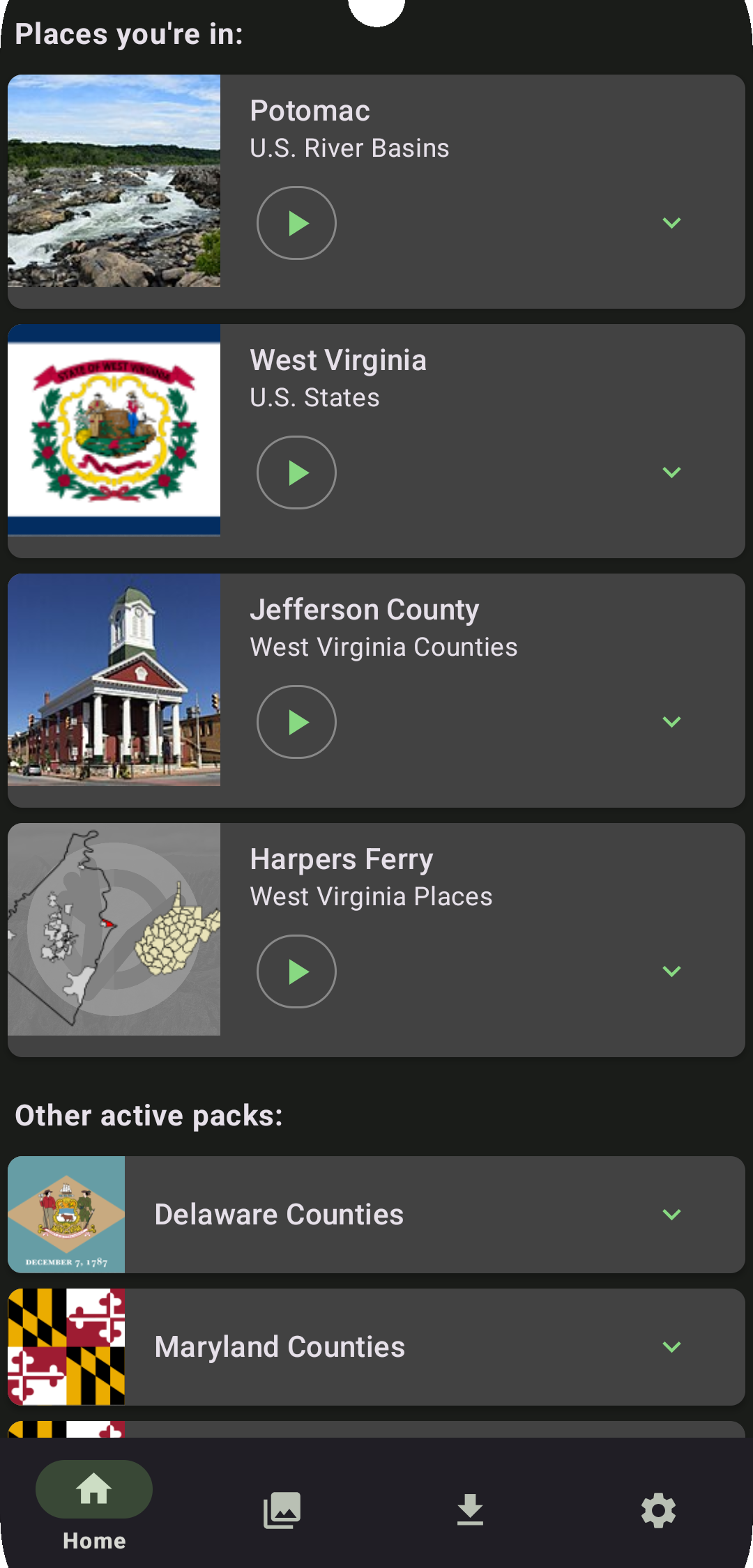The width and height of the screenshot is (753, 1568).
Task: Play the West Virginia state audio
Action: click(x=296, y=472)
